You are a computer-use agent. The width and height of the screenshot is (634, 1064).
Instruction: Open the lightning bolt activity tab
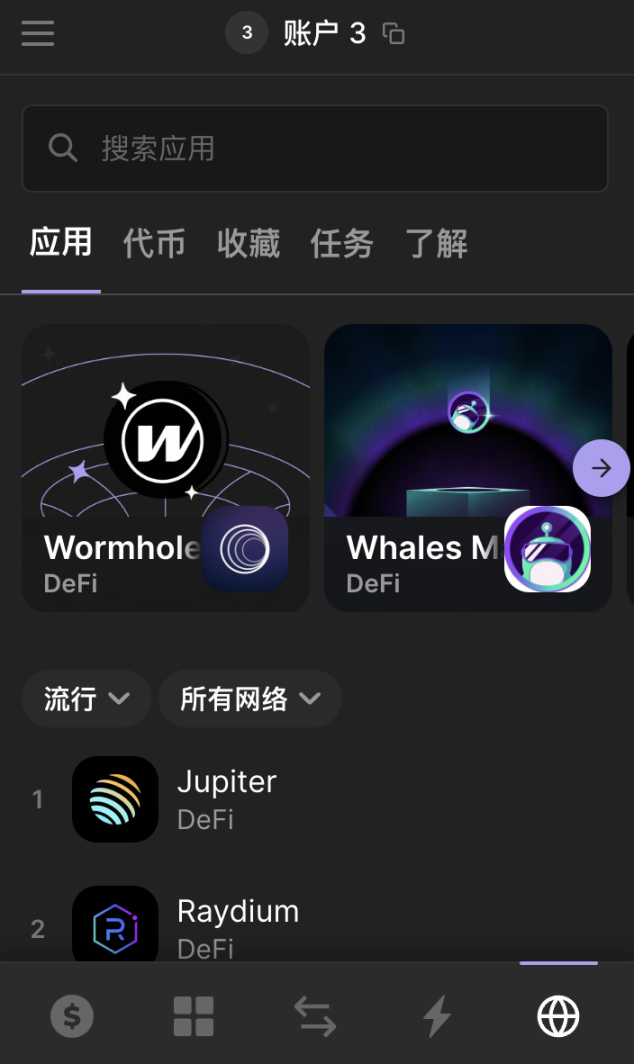pos(437,1017)
